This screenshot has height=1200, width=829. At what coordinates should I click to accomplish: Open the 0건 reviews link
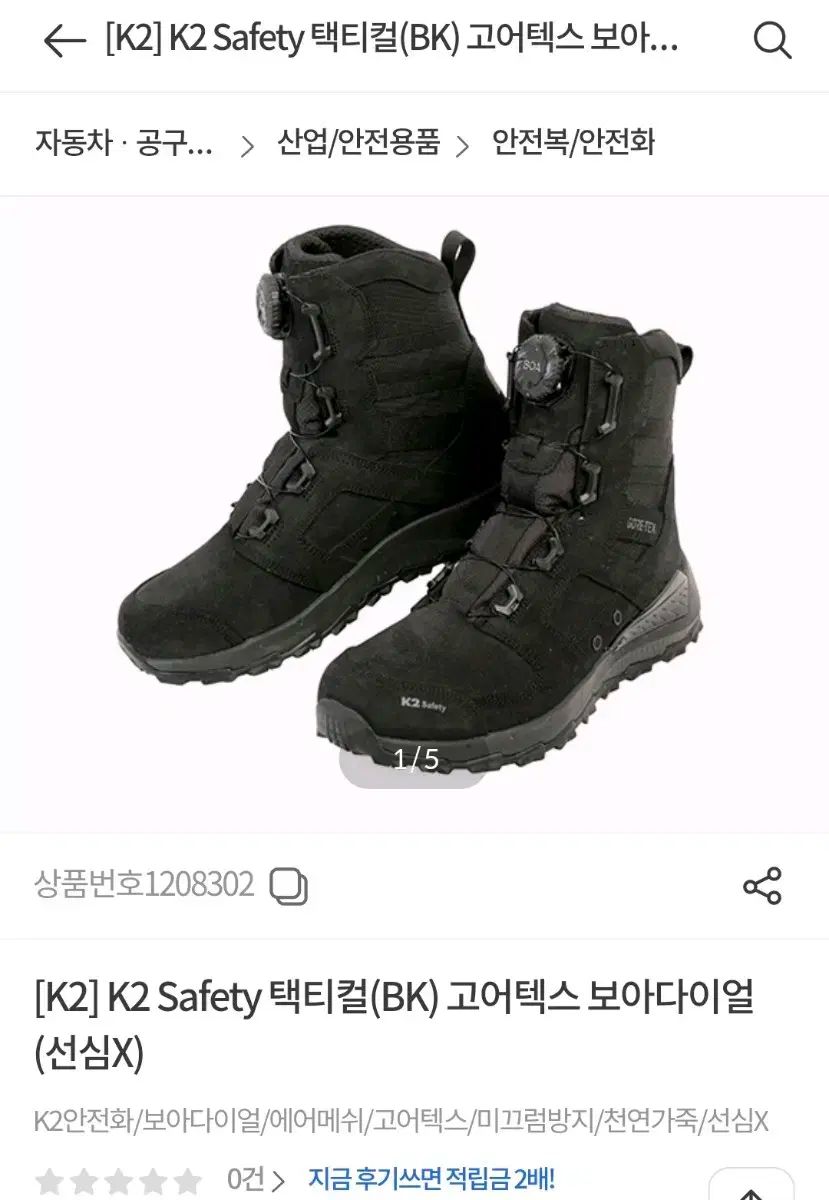(256, 1179)
